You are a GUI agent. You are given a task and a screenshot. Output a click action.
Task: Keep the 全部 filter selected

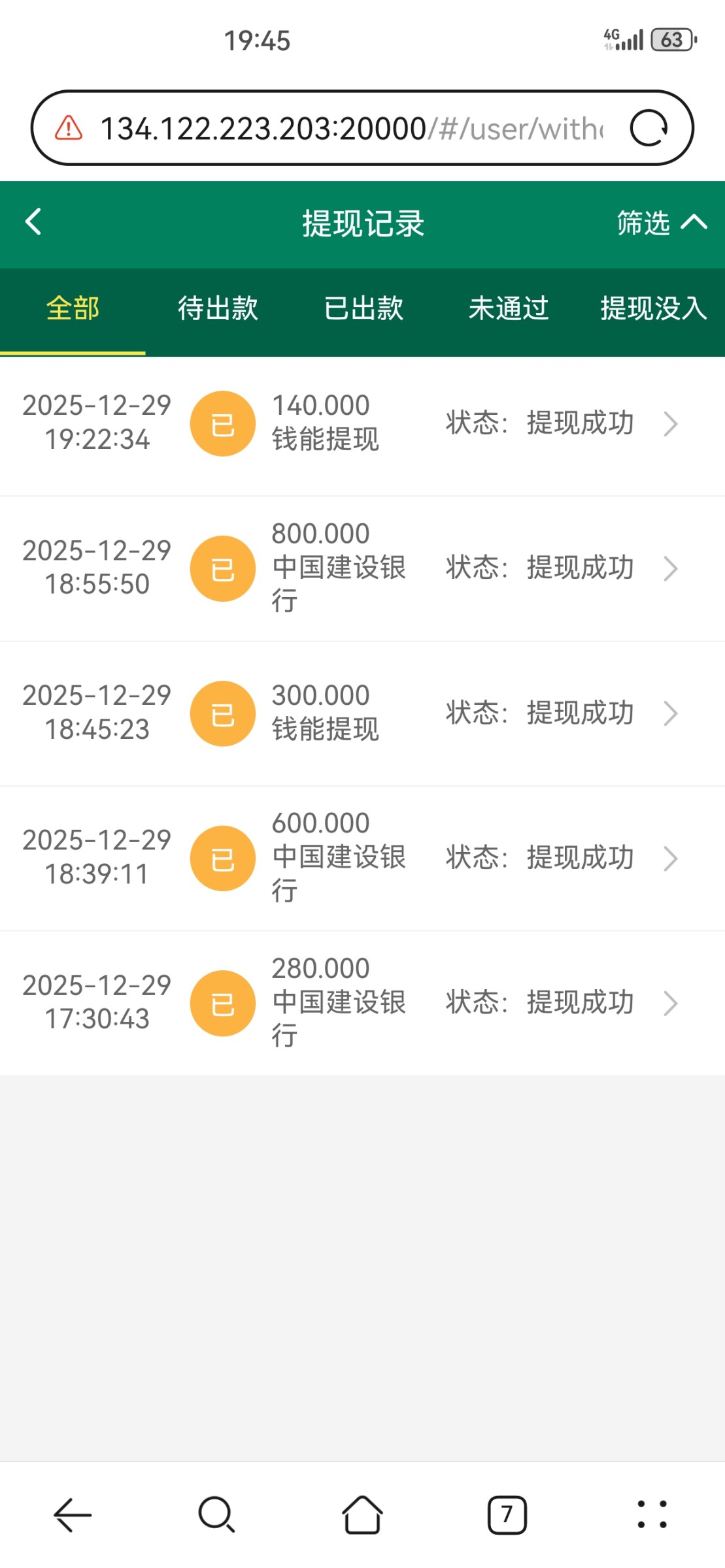[72, 308]
